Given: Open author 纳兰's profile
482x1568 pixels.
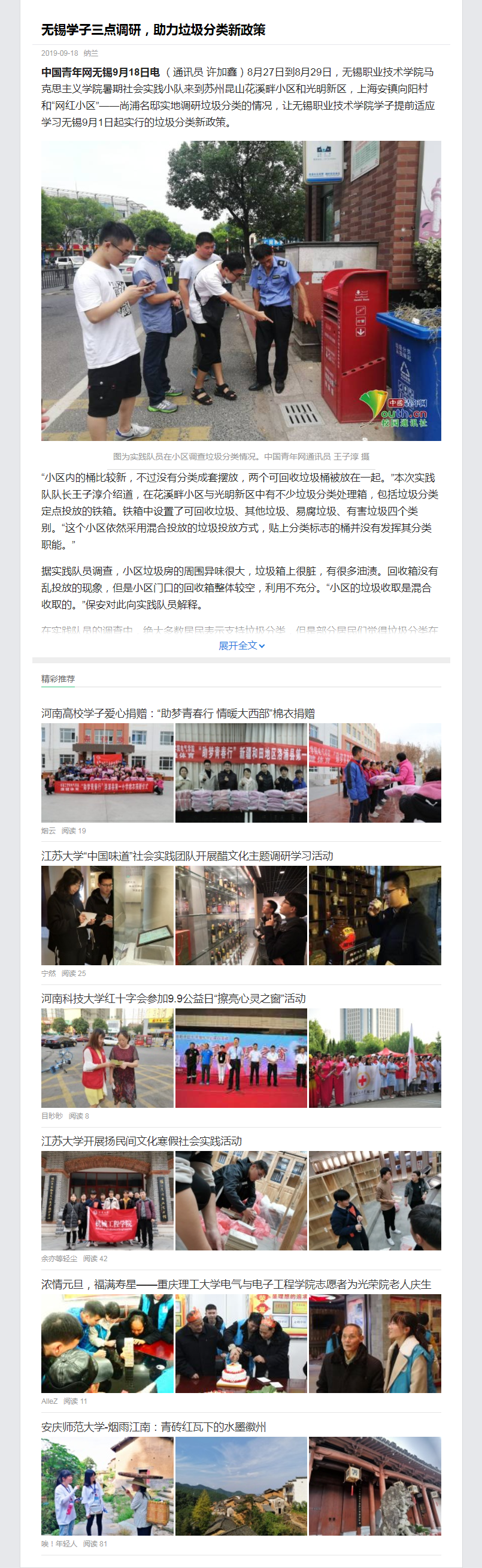Looking at the screenshot, I should point(90,53).
